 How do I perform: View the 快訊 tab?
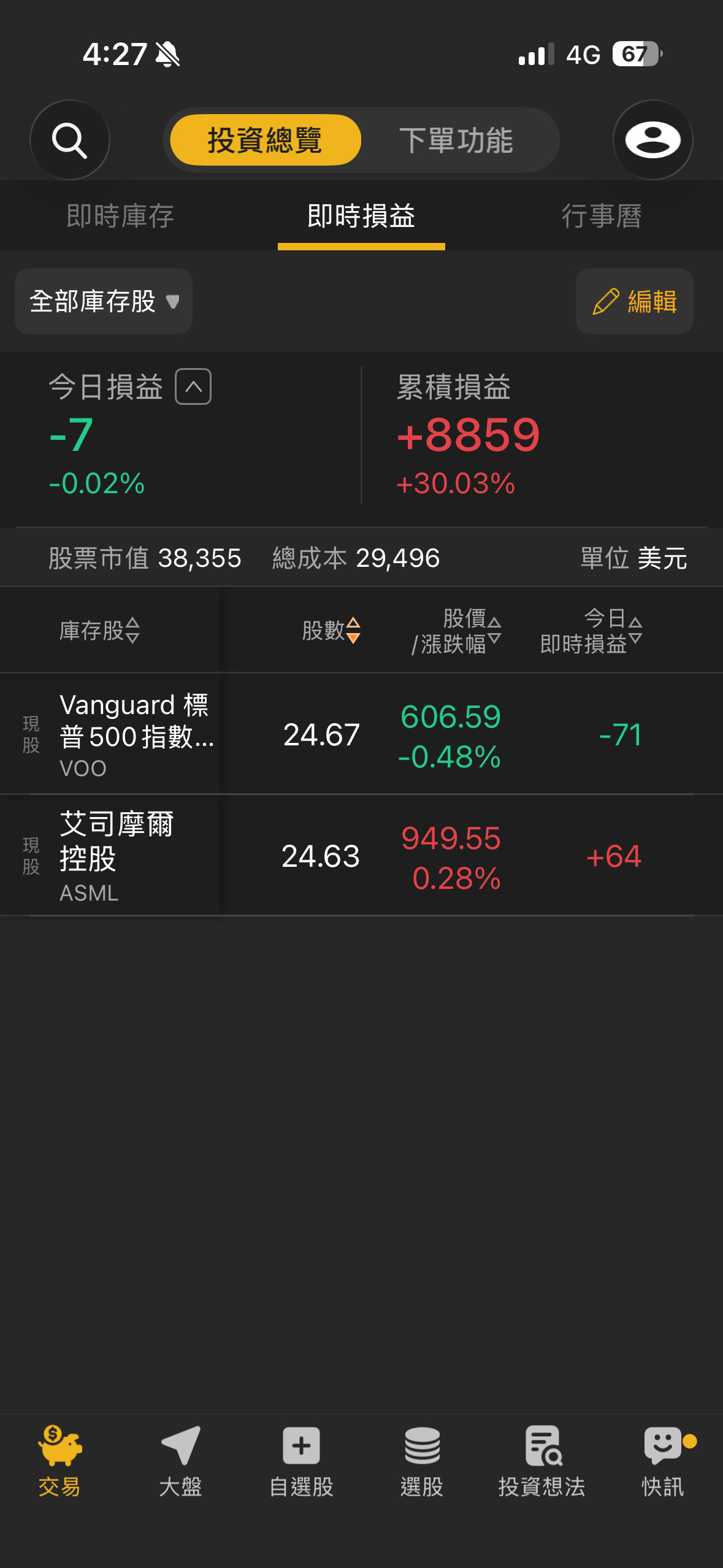point(663,1461)
